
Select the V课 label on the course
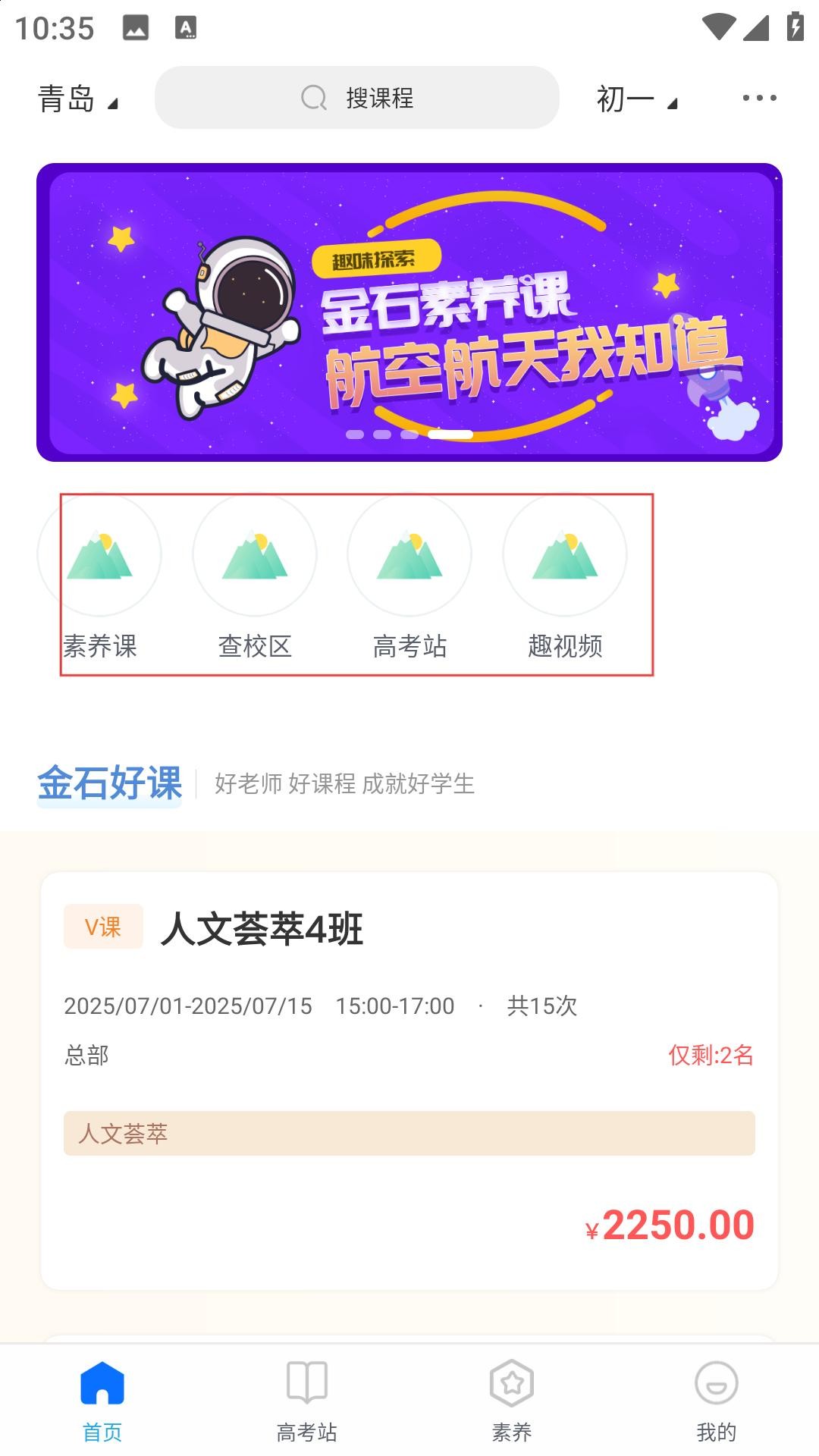(x=102, y=927)
